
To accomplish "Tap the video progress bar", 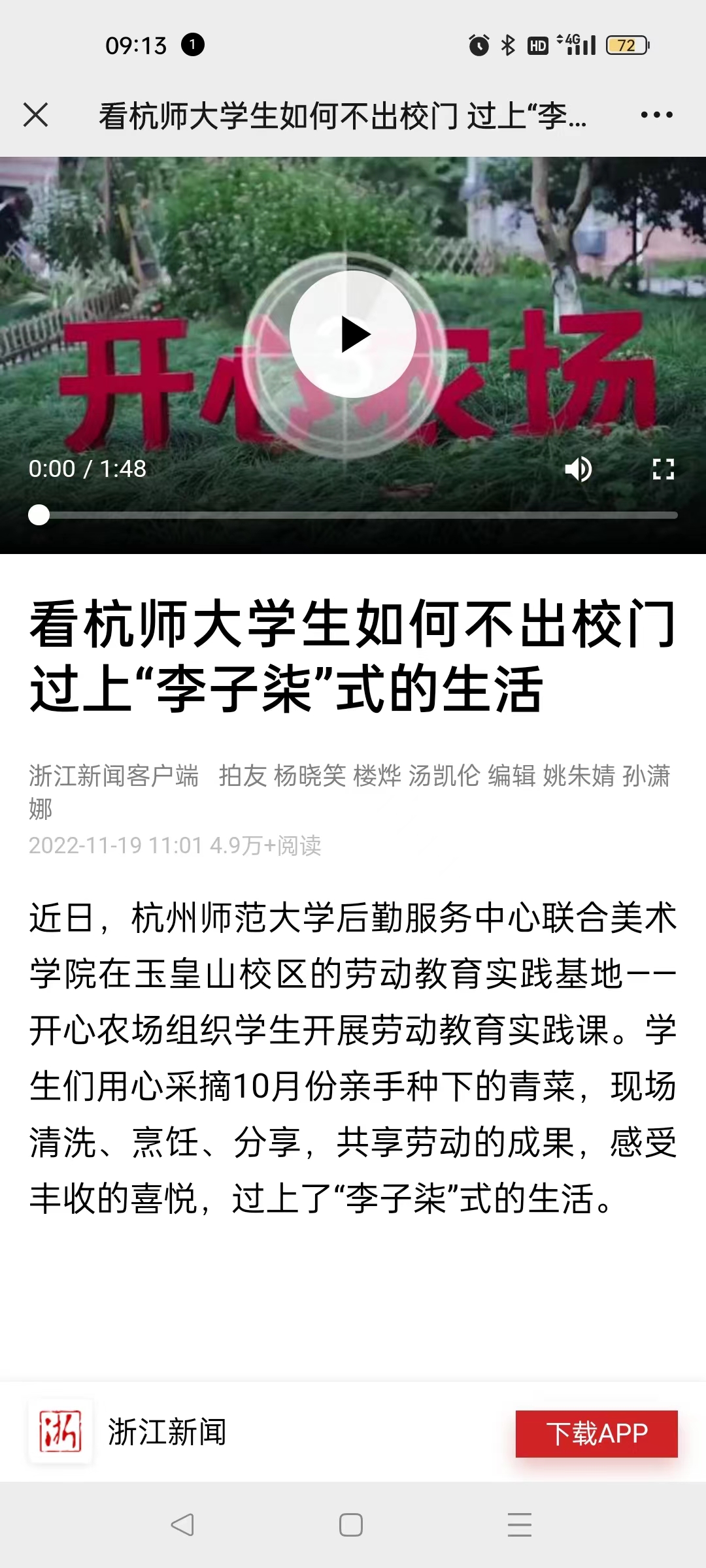I will 353,515.
